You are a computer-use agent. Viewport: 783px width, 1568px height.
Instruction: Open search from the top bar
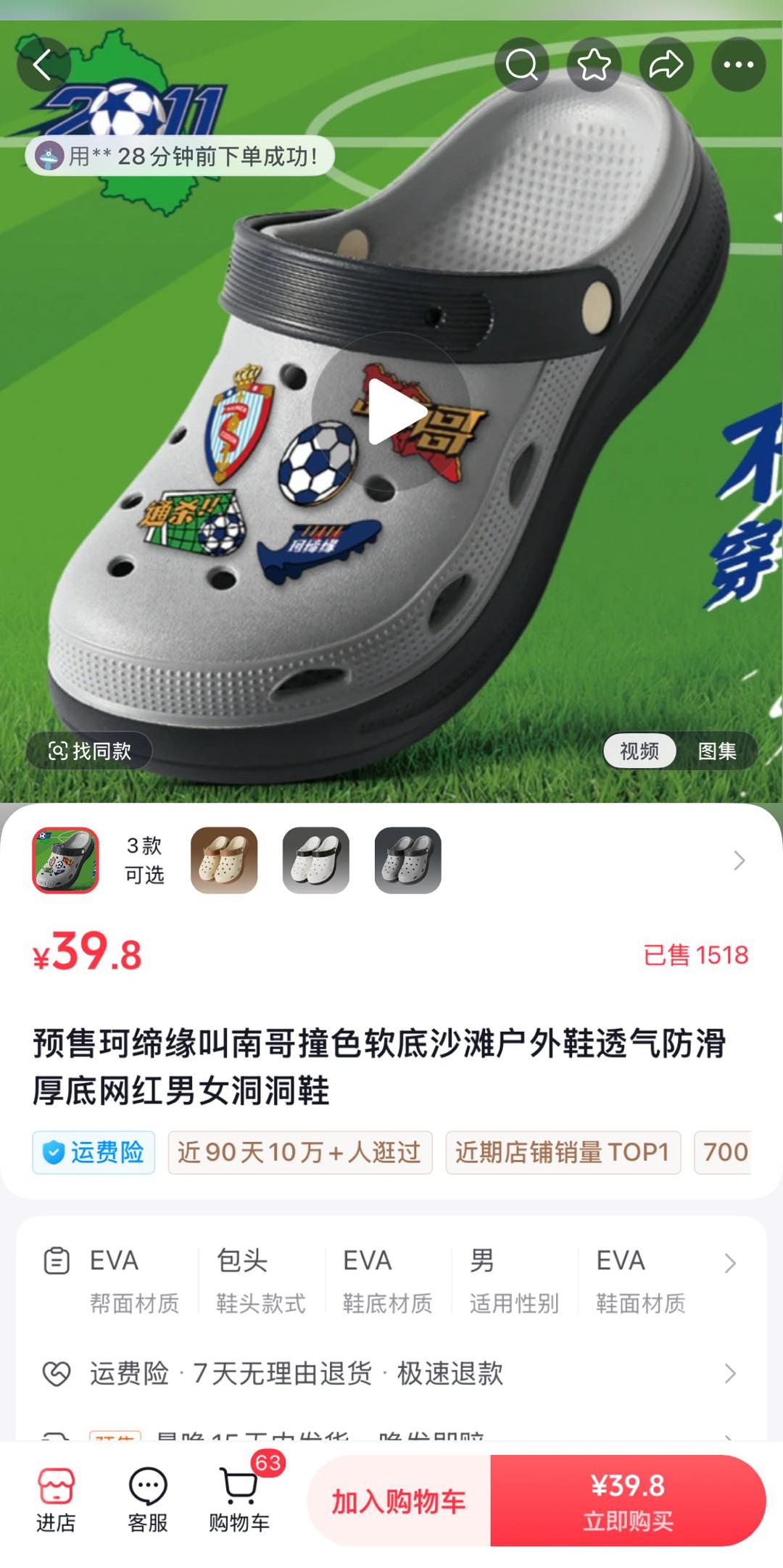coord(521,65)
